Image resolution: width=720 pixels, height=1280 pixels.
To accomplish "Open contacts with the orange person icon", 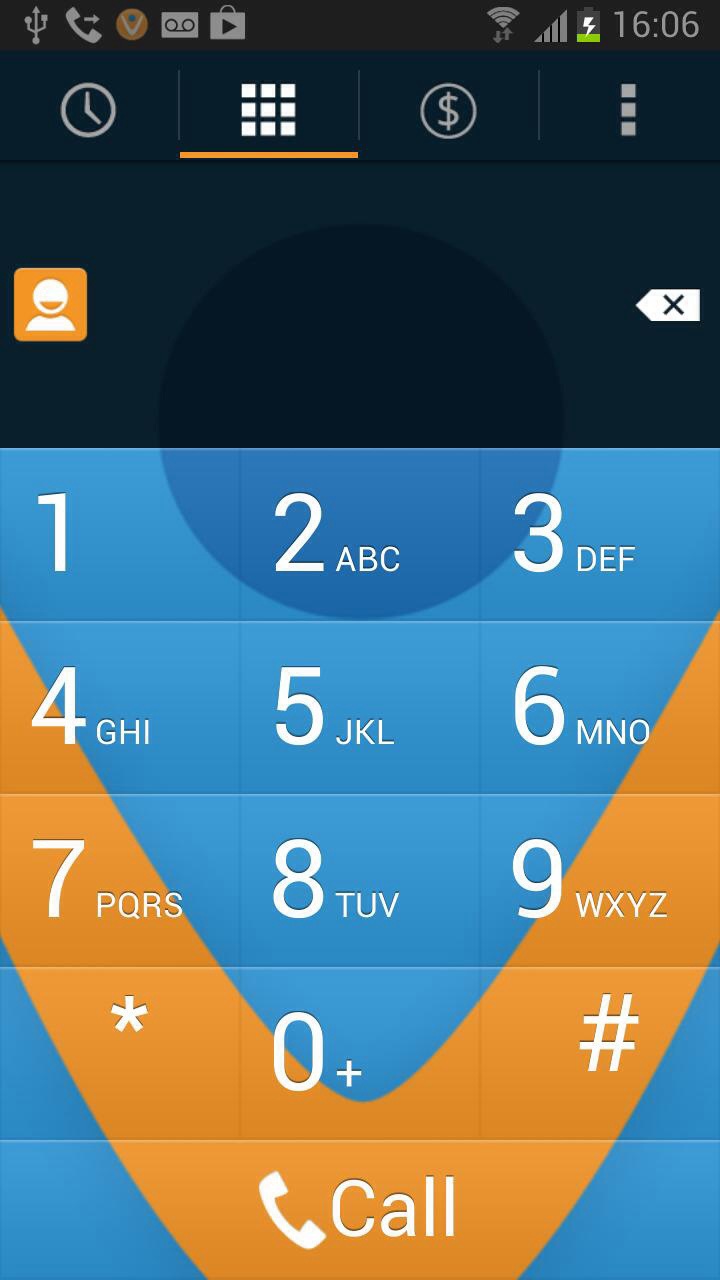I will 50,305.
